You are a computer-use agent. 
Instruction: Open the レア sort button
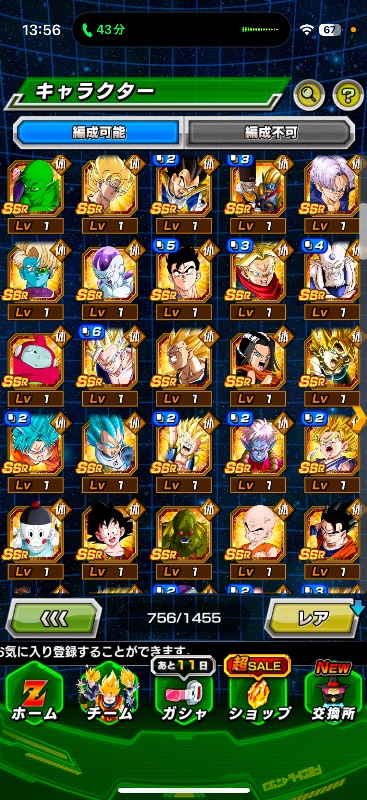pos(312,618)
